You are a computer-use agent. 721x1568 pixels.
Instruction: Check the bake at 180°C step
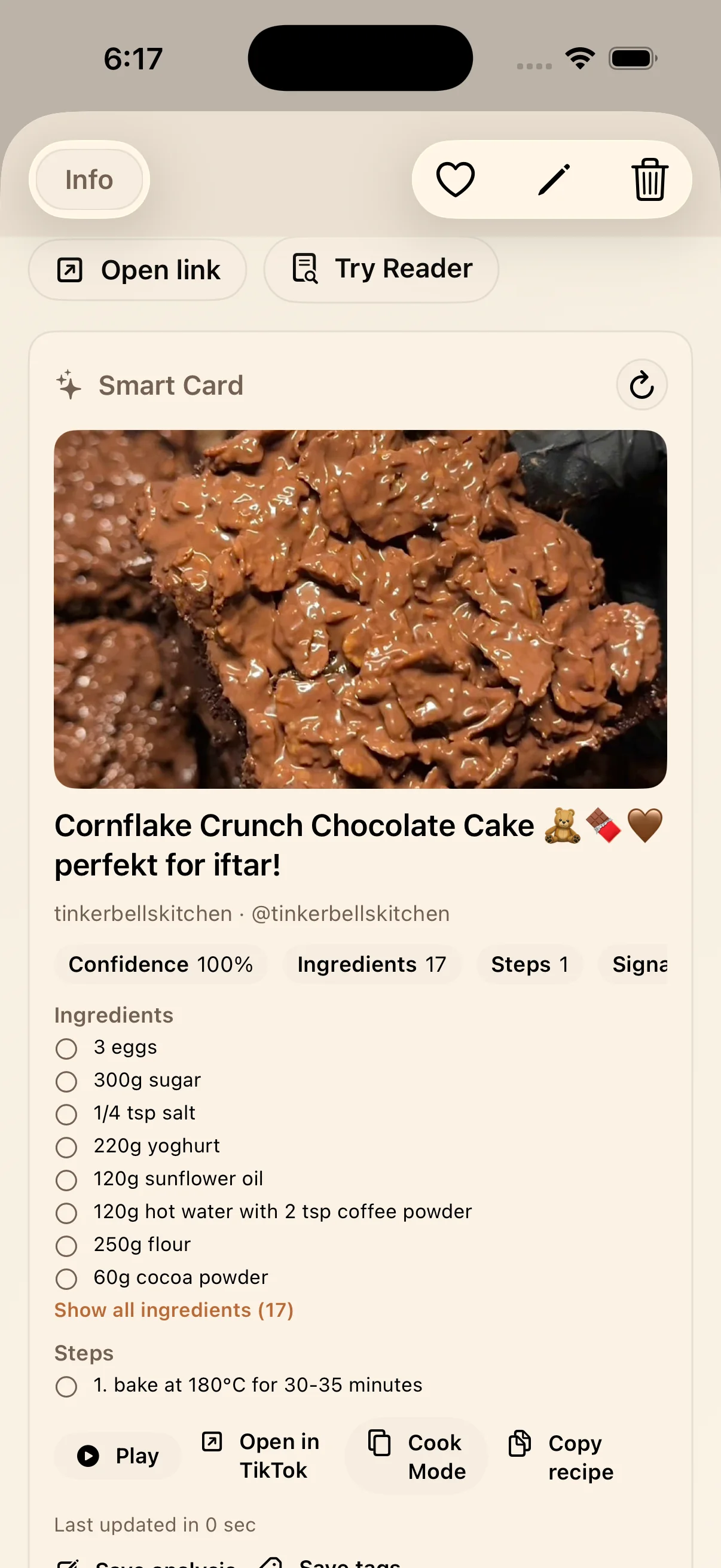pyautogui.click(x=67, y=1386)
